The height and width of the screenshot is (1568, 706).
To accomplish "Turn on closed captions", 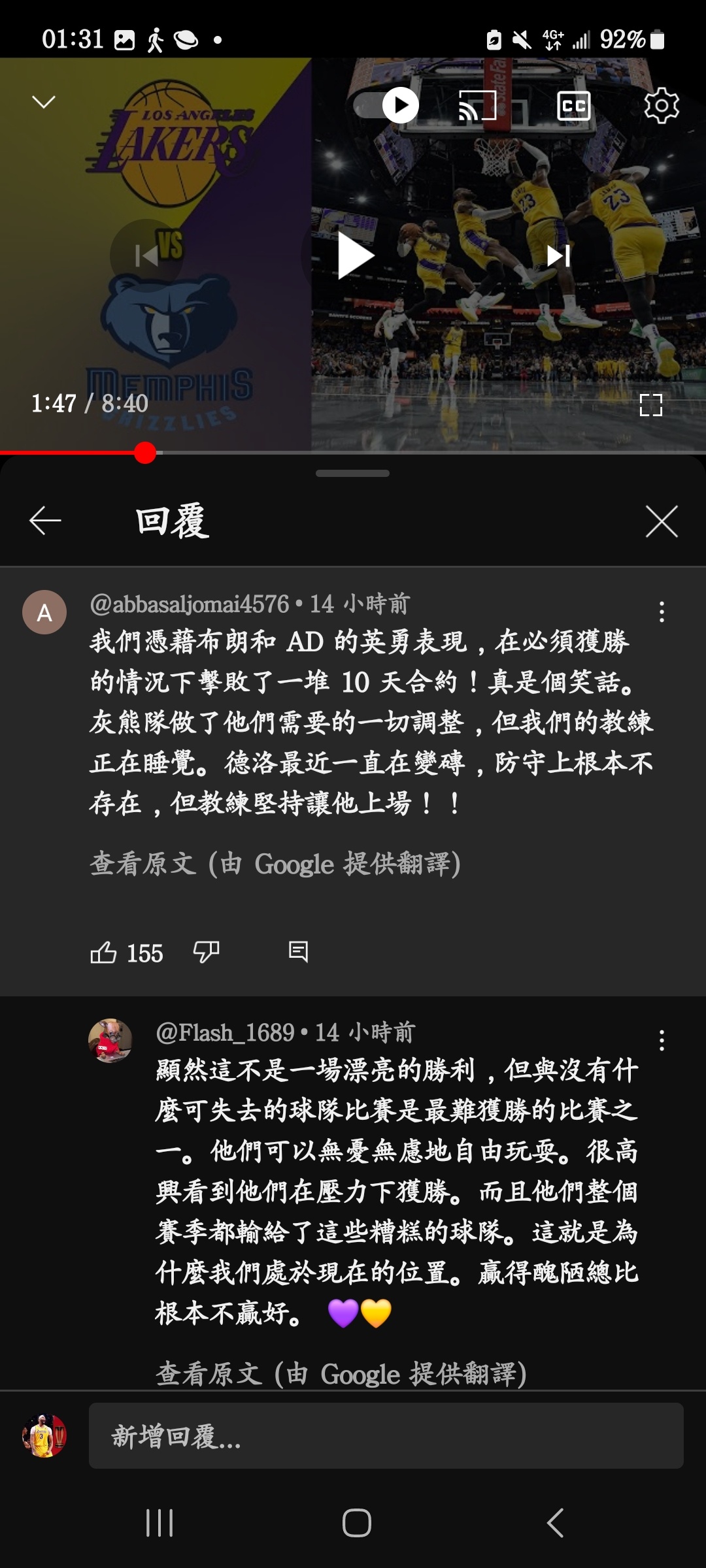I will click(x=573, y=106).
